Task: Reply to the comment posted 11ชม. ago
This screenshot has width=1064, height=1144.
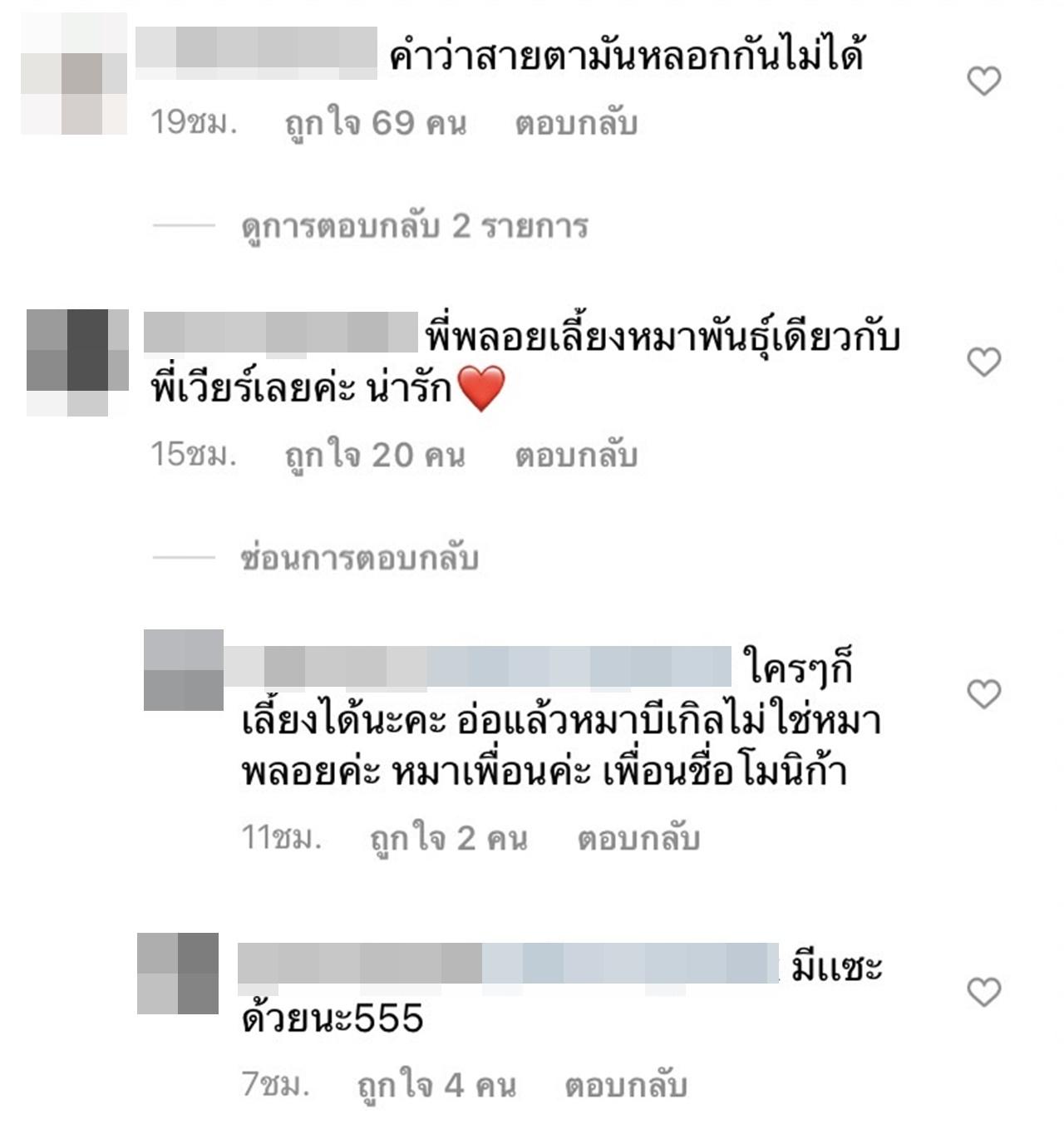Action: pos(638,838)
